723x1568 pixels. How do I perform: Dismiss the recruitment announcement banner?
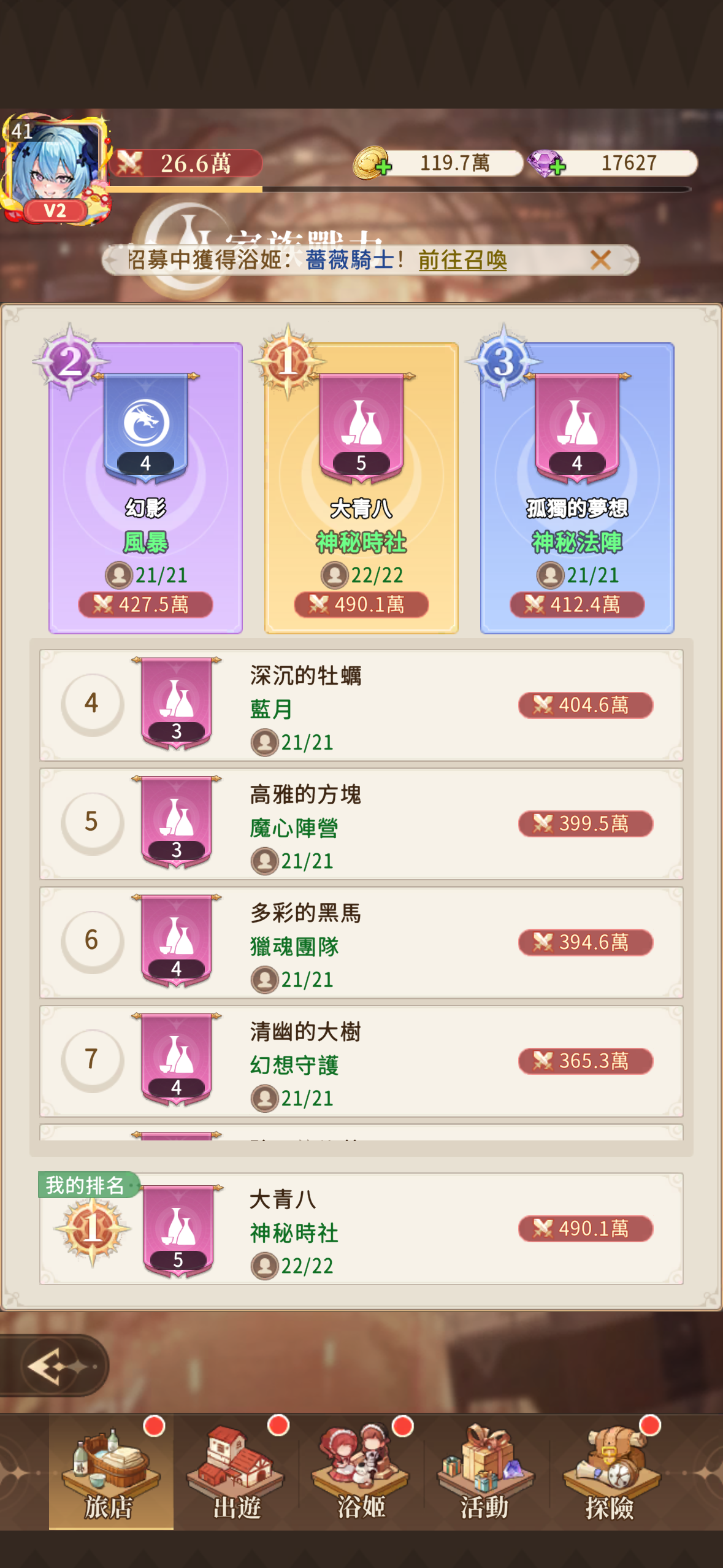[x=600, y=260]
